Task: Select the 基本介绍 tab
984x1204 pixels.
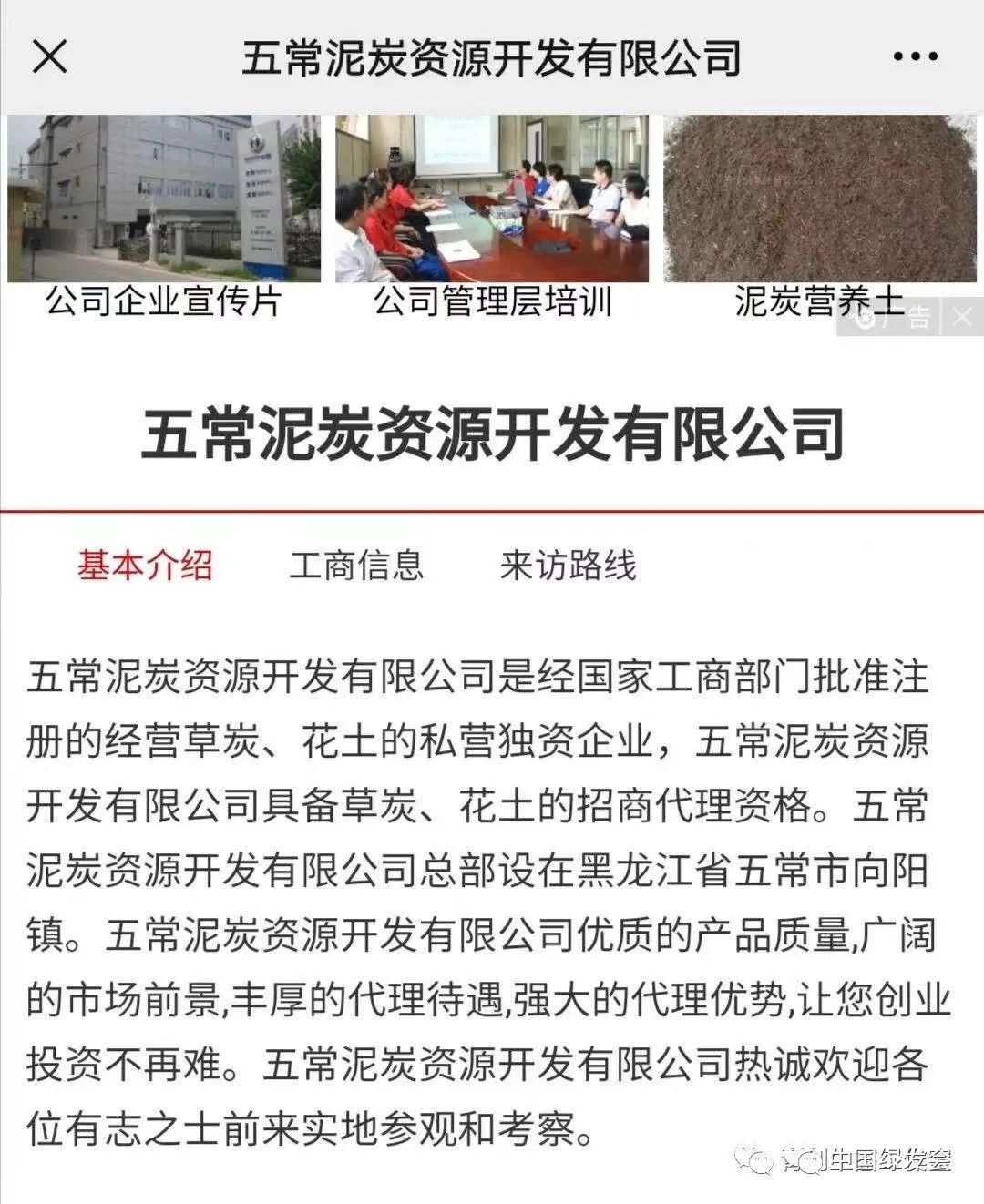Action: 145,565
